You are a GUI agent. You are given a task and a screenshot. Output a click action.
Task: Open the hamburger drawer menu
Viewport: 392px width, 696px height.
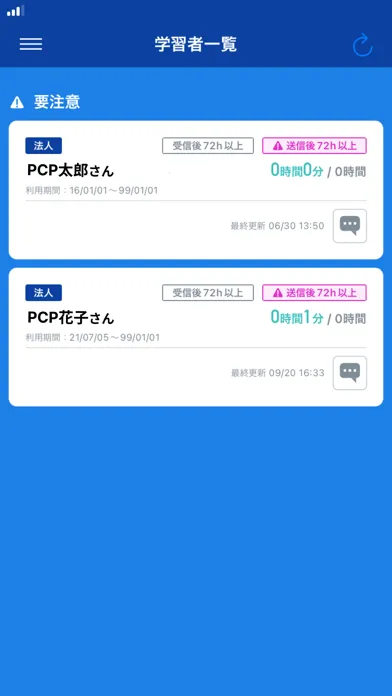click(31, 44)
